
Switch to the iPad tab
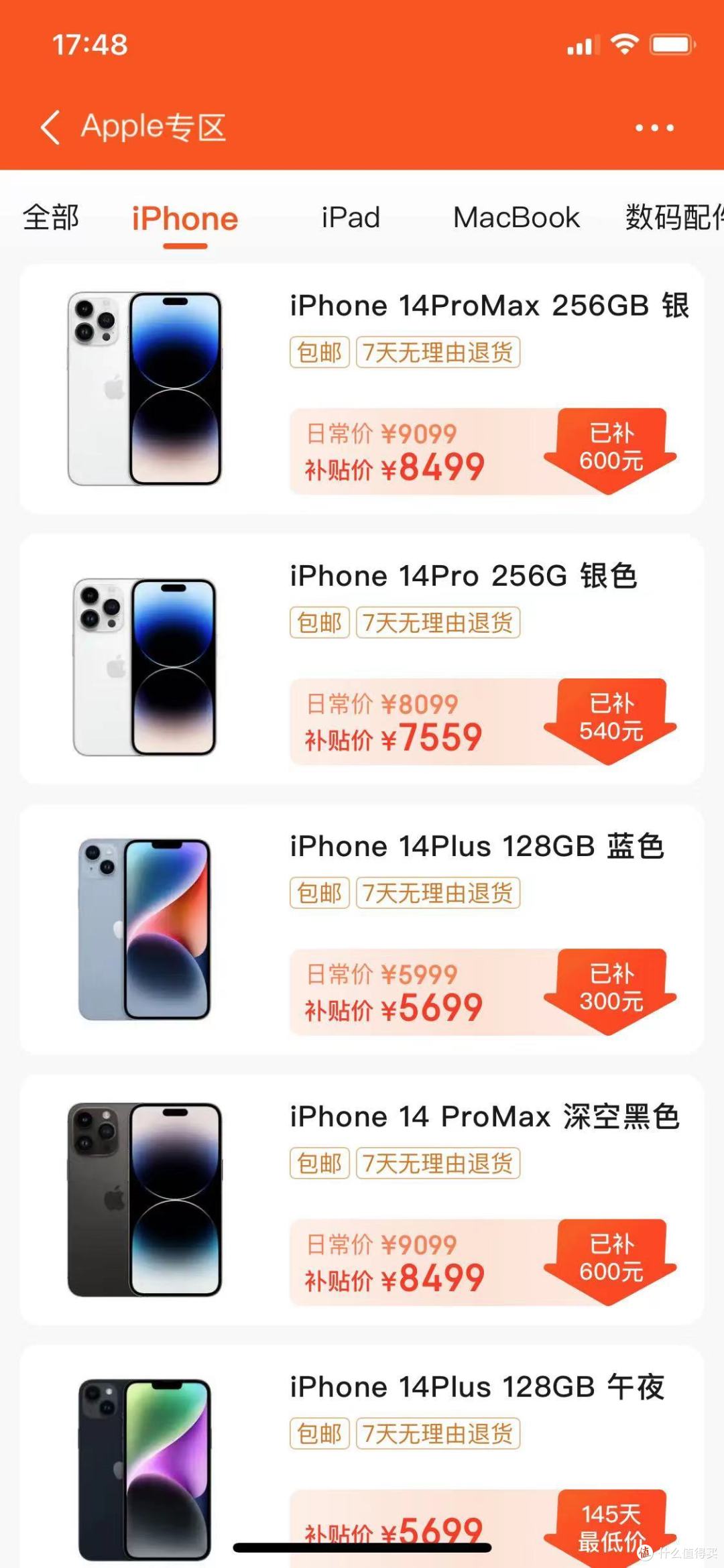click(351, 218)
